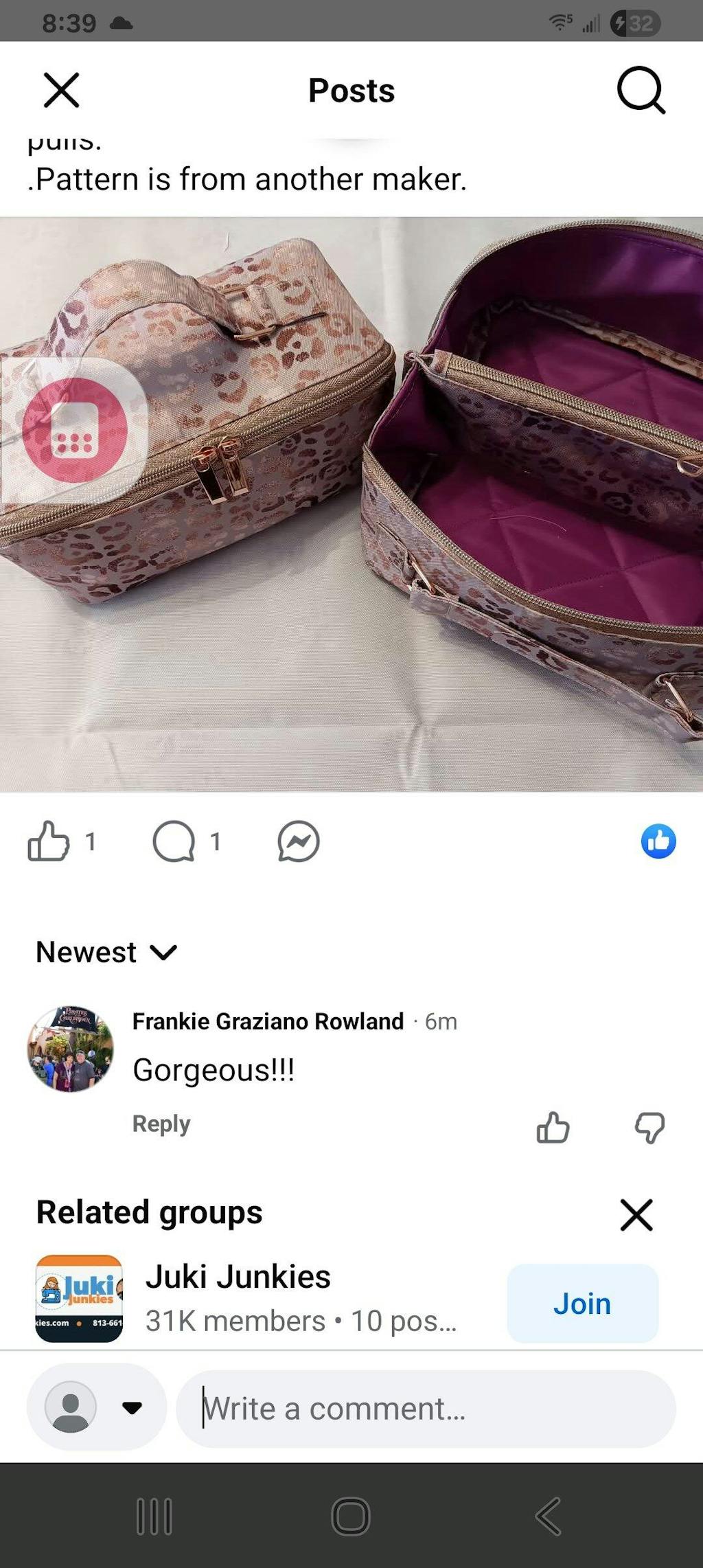Switch commenting profile via avatar dropdown

click(96, 1408)
